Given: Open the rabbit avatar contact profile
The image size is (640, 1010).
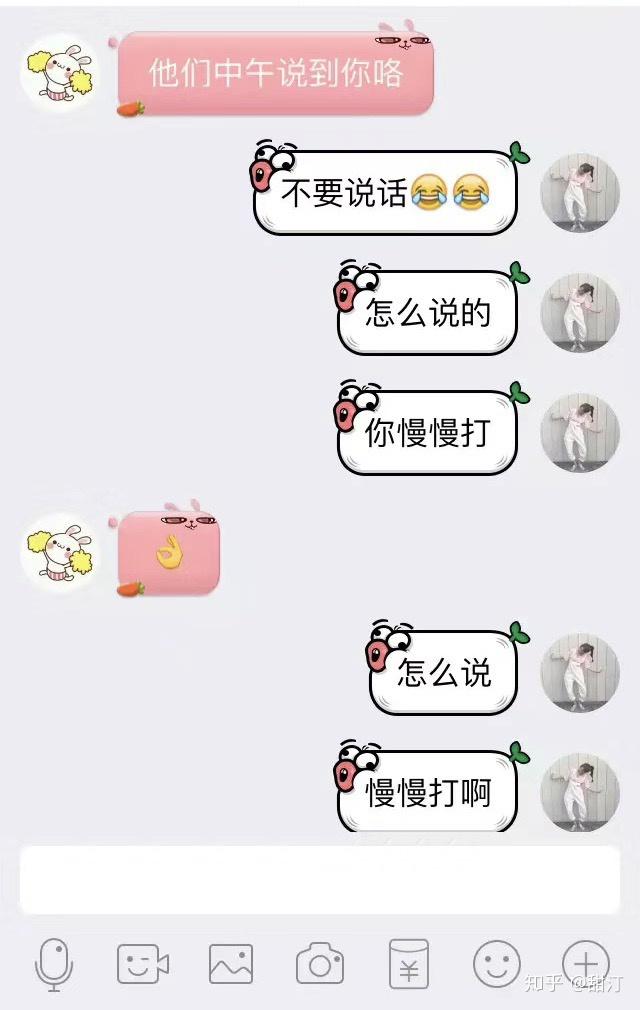Looking at the screenshot, I should [x=58, y=70].
